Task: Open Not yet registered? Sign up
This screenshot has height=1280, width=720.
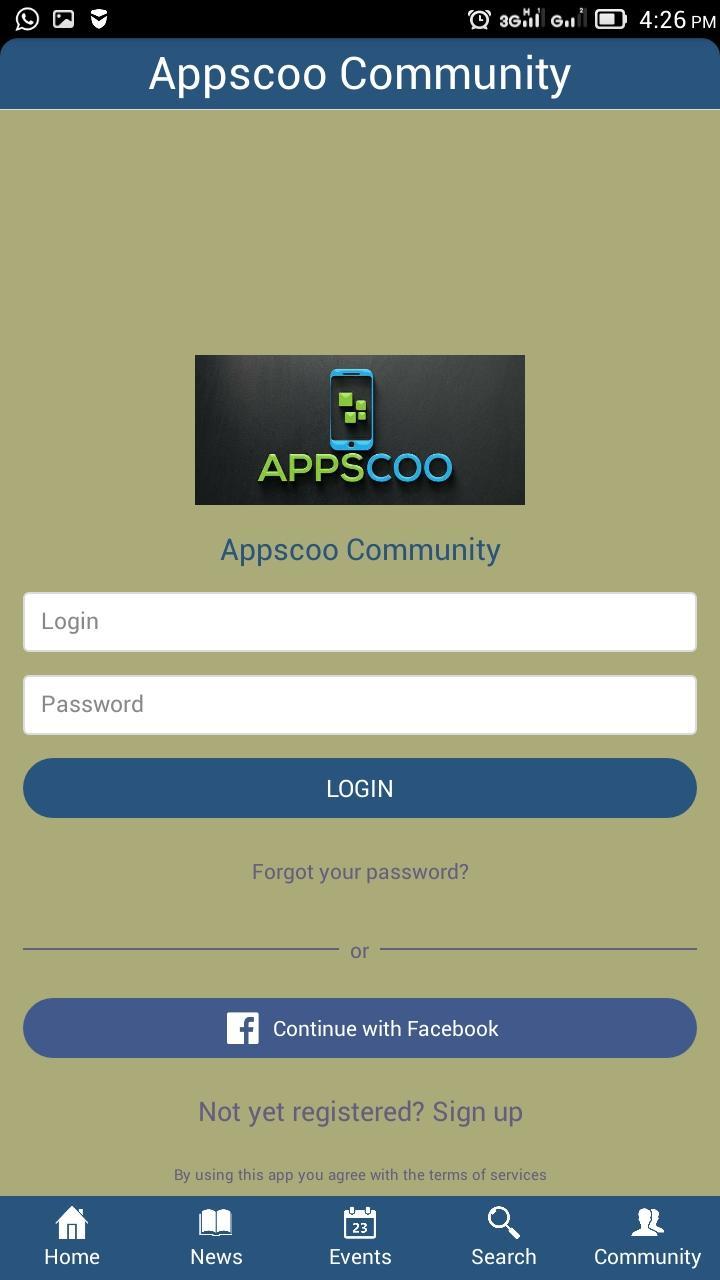Action: coord(360,1112)
